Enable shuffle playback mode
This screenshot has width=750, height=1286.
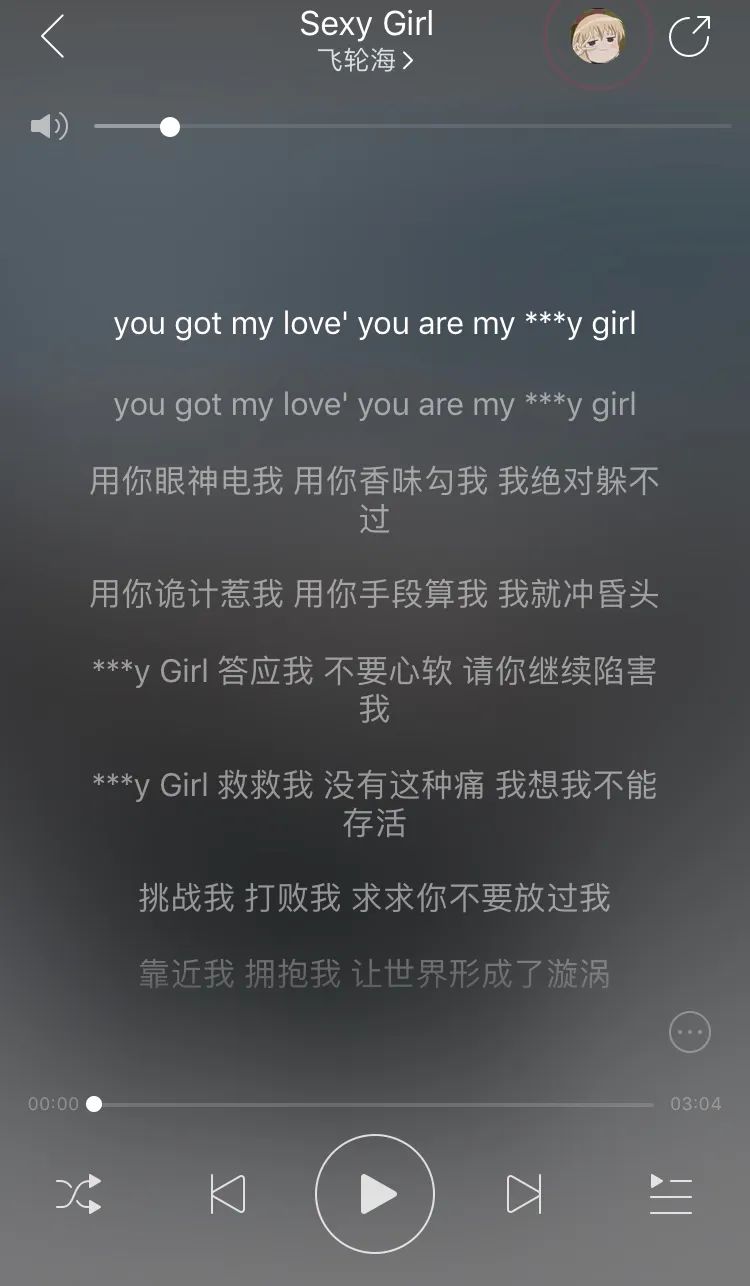click(80, 1194)
